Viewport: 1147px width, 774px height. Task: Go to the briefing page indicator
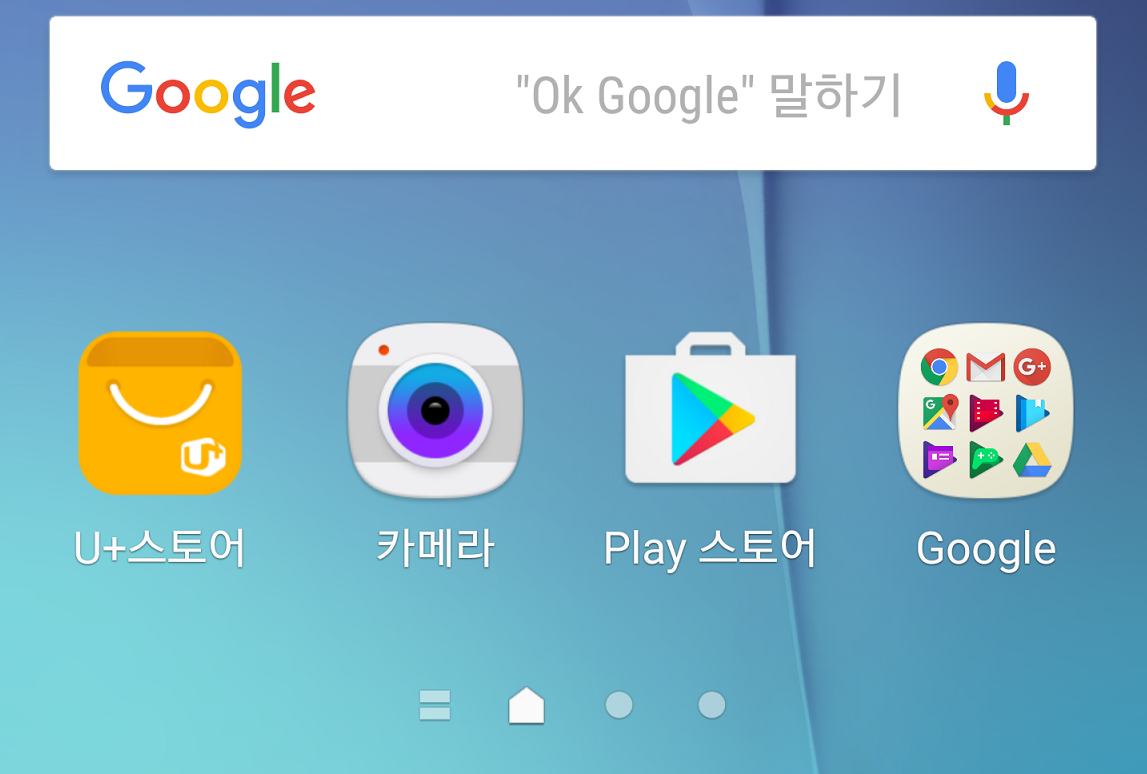point(435,705)
